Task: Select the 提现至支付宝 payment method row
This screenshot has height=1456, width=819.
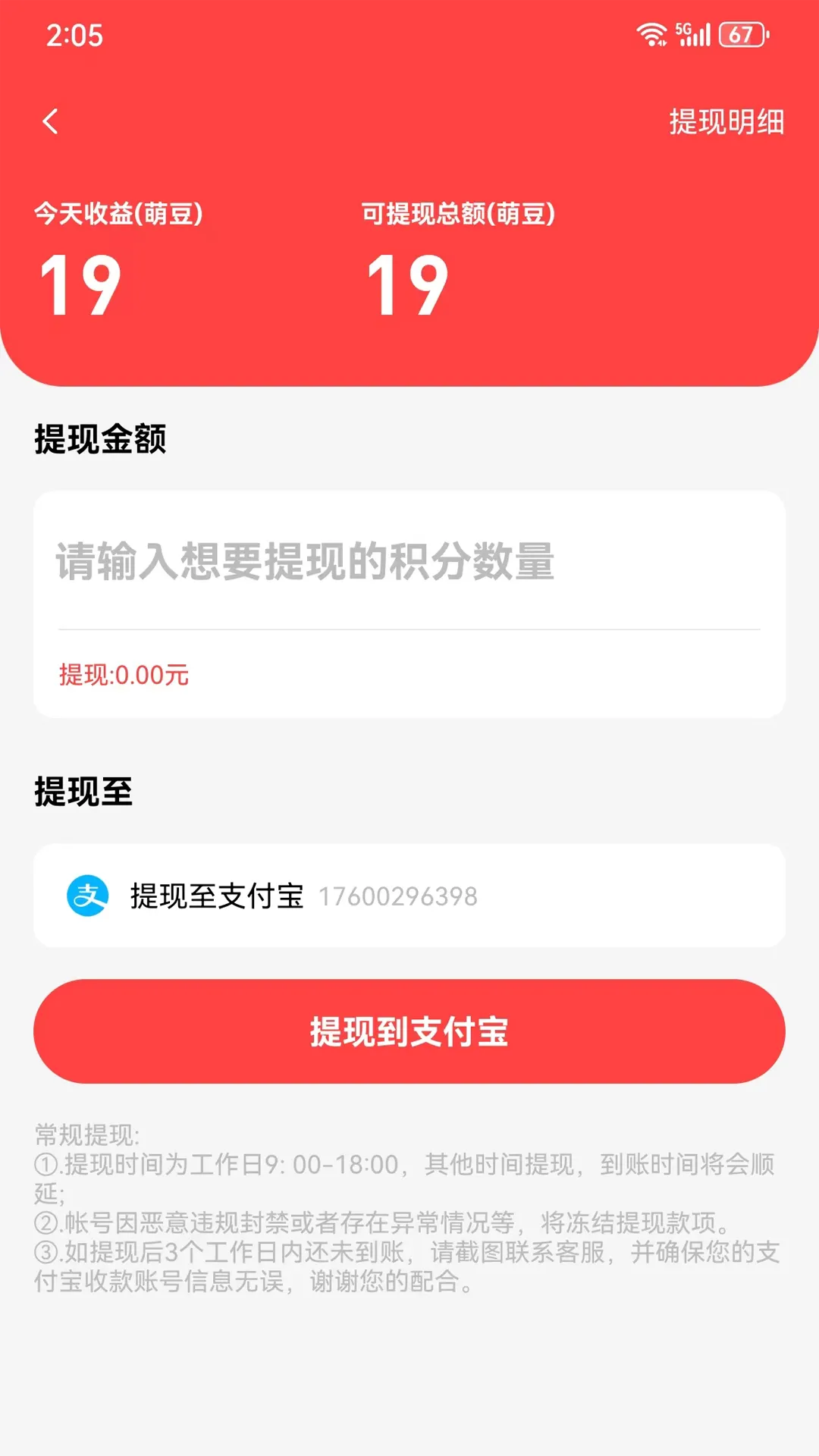Action: pyautogui.click(x=409, y=896)
